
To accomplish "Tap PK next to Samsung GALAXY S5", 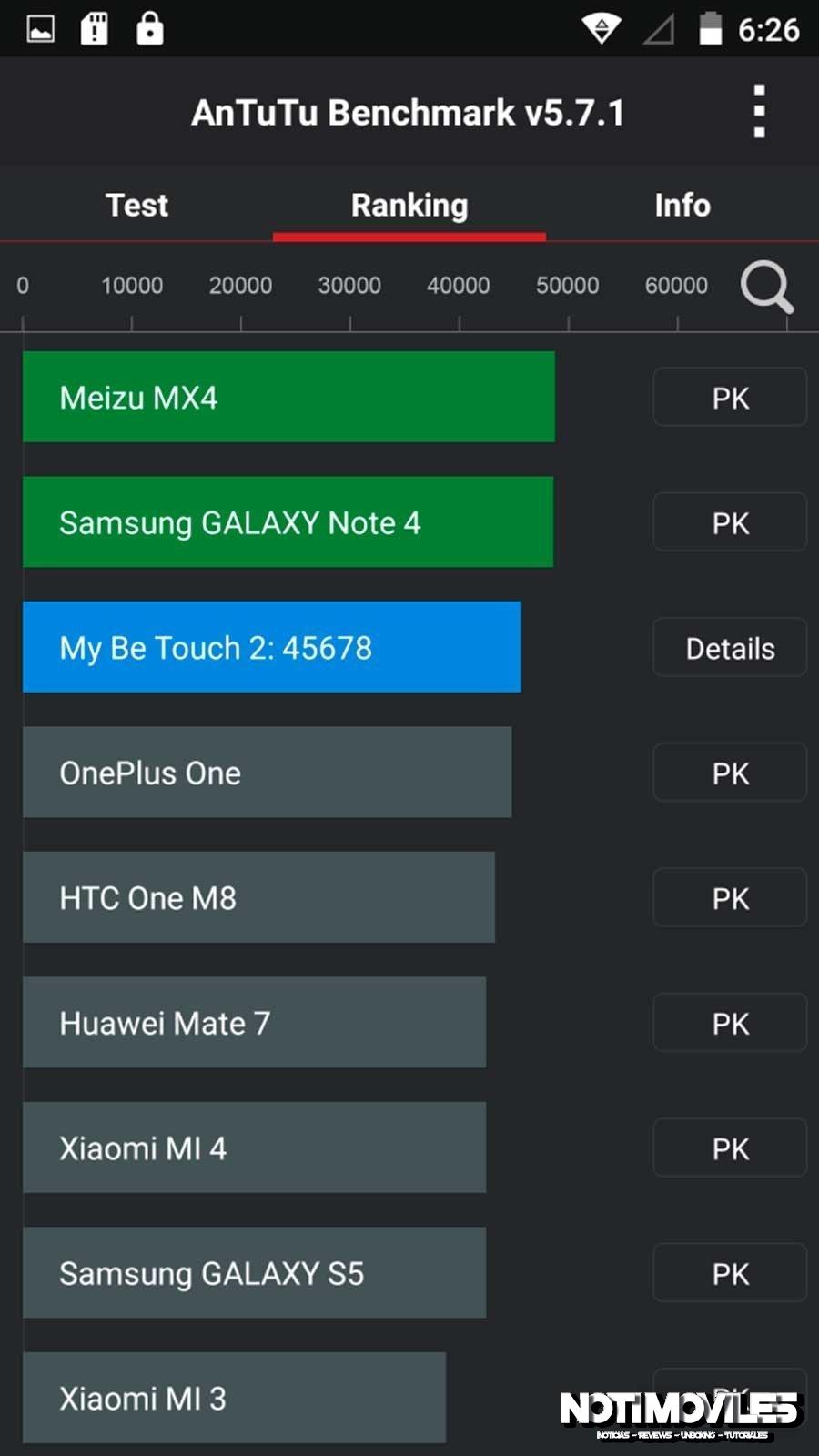I will [730, 1274].
